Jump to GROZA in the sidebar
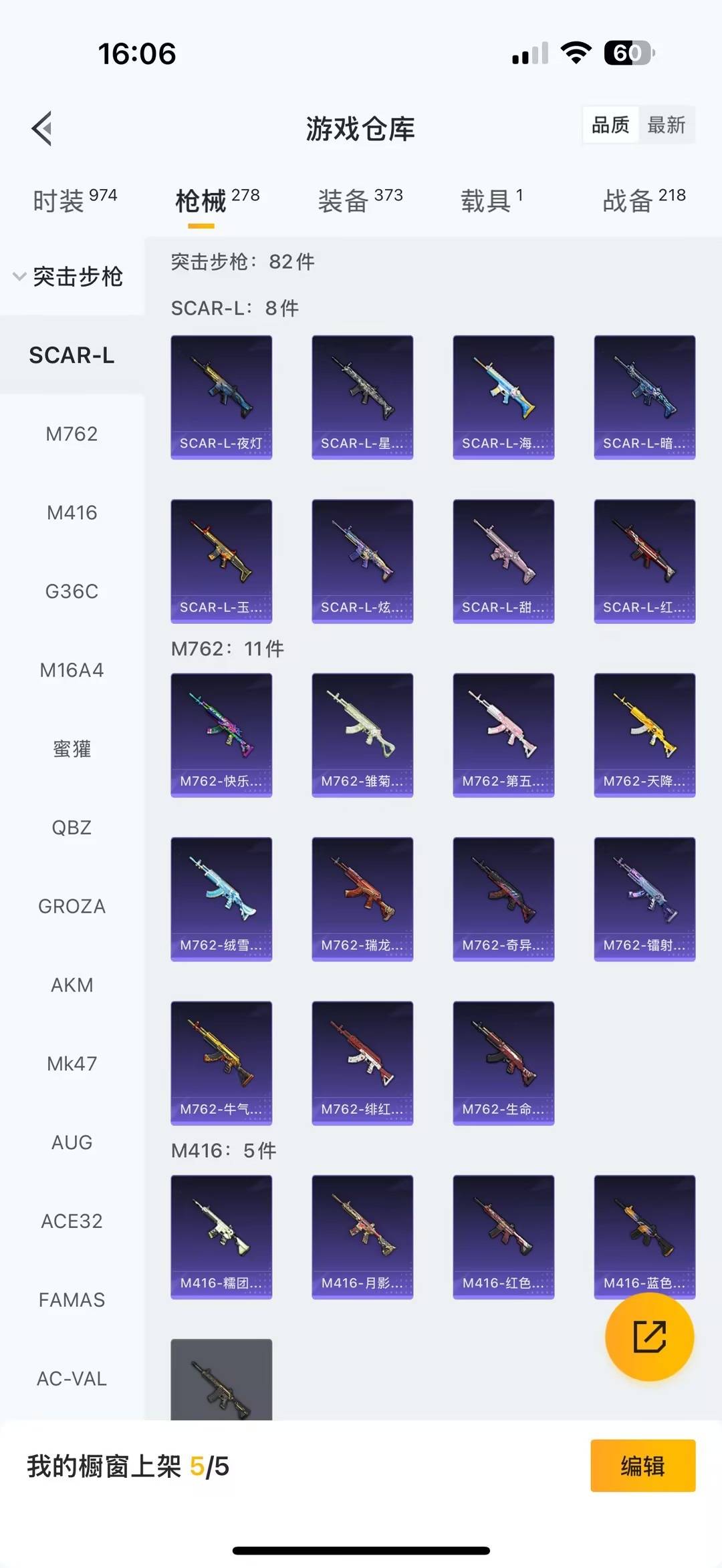722x1568 pixels. tap(72, 907)
